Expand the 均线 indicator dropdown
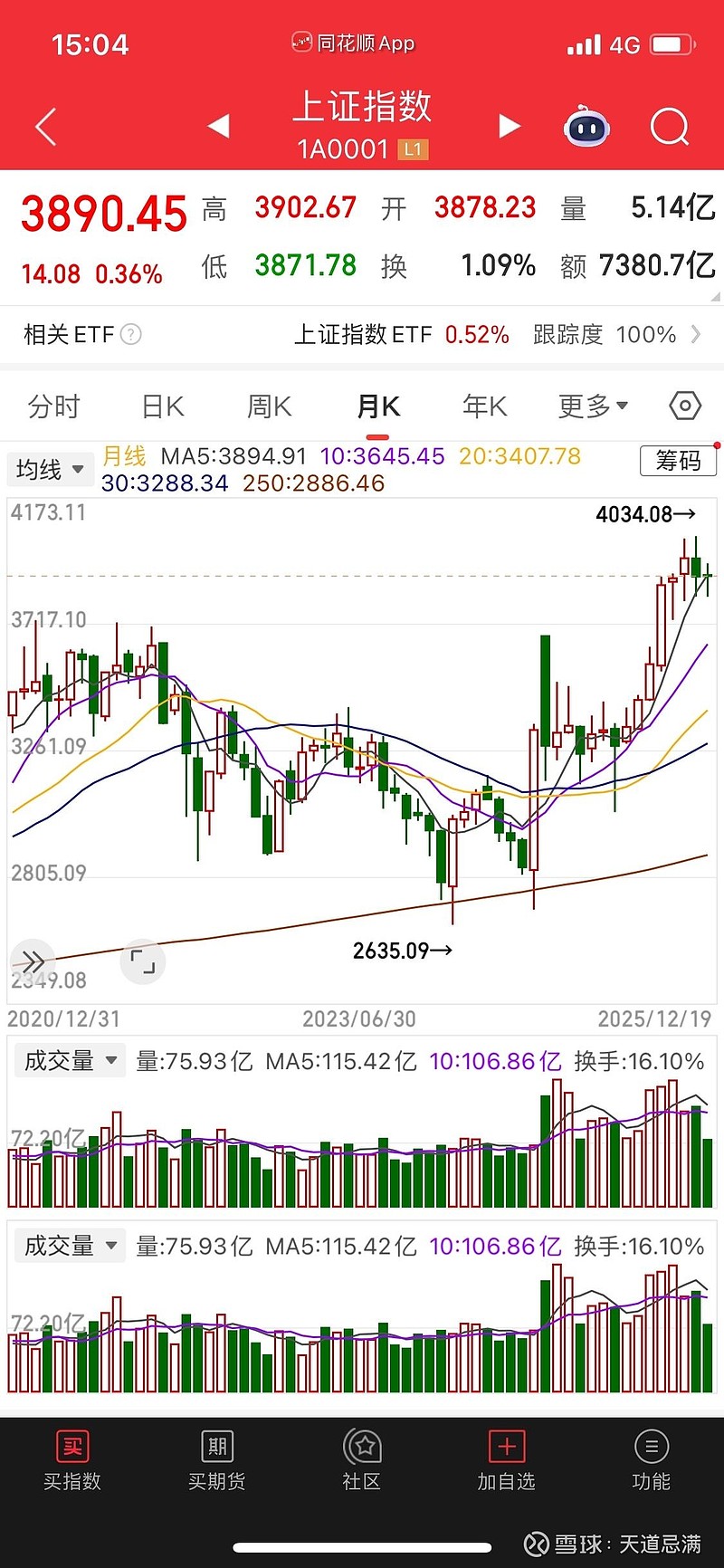The height and width of the screenshot is (1568, 724). tap(50, 469)
